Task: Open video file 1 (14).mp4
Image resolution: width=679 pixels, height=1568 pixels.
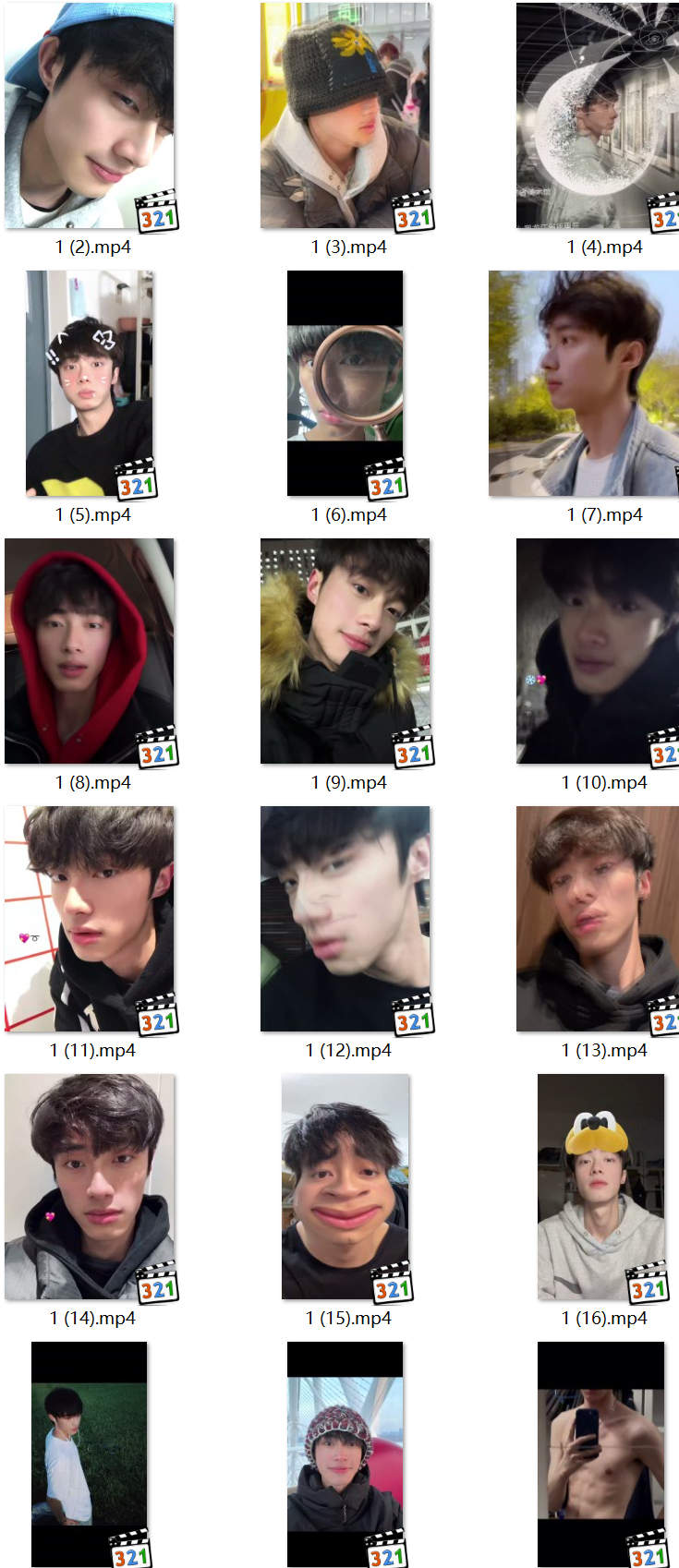Action: [x=90, y=1187]
